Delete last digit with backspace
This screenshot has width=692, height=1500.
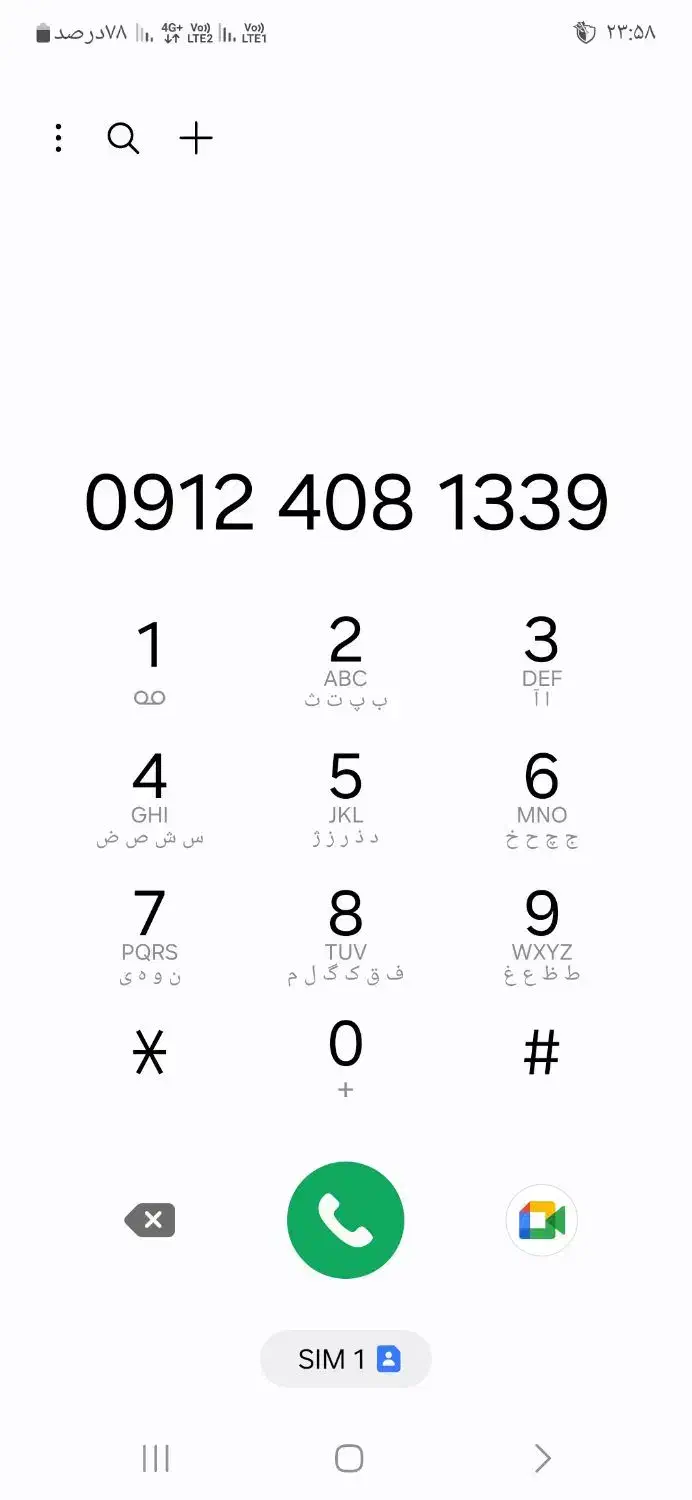pyautogui.click(x=150, y=1220)
